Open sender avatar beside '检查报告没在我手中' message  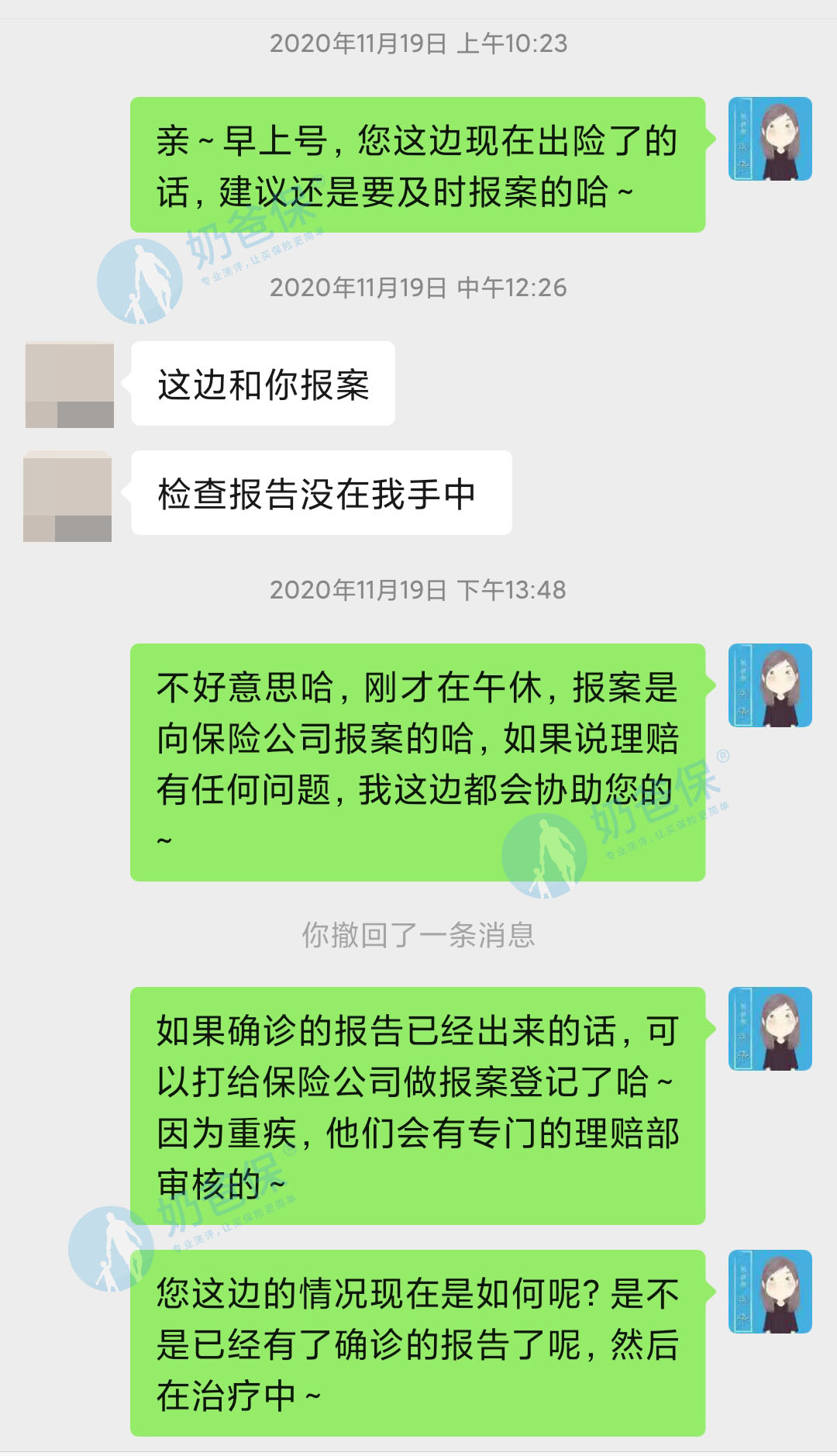tap(67, 496)
